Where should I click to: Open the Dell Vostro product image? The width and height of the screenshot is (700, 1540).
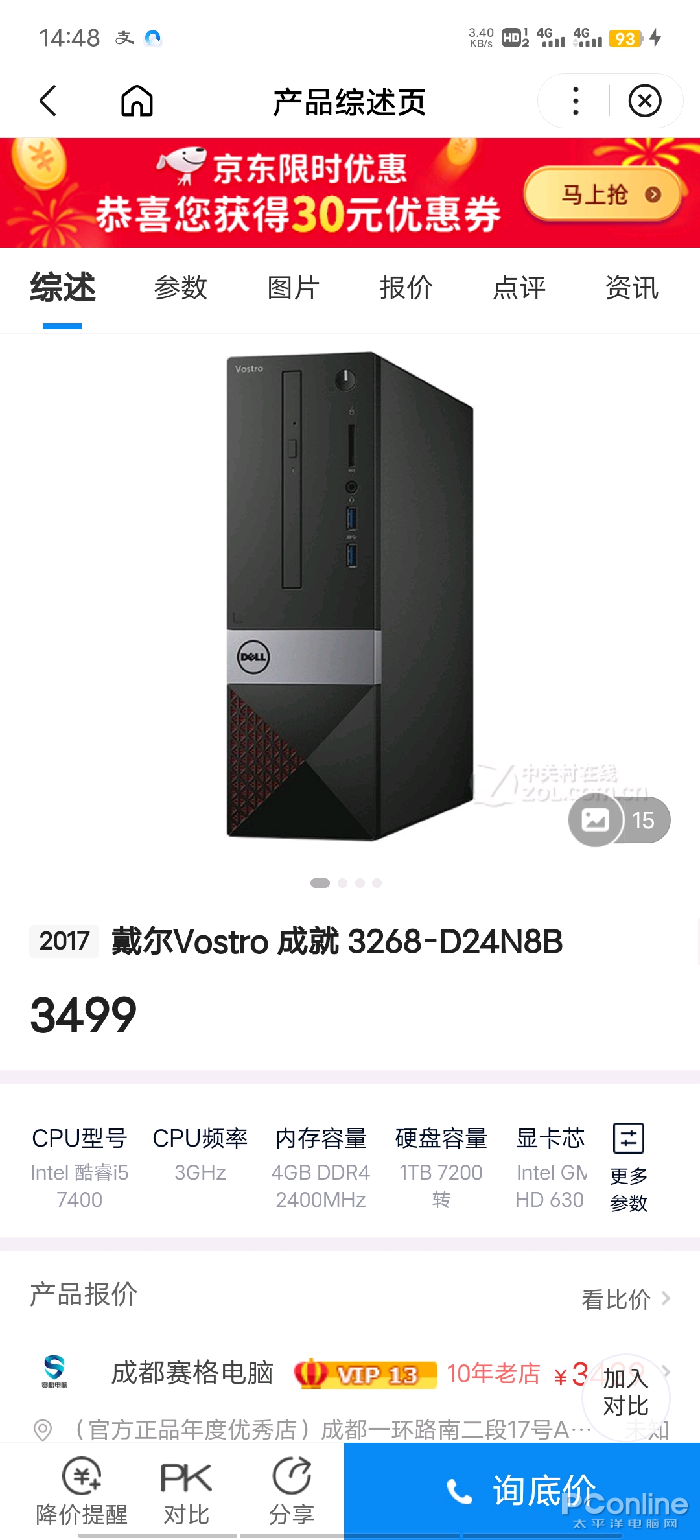(x=350, y=595)
